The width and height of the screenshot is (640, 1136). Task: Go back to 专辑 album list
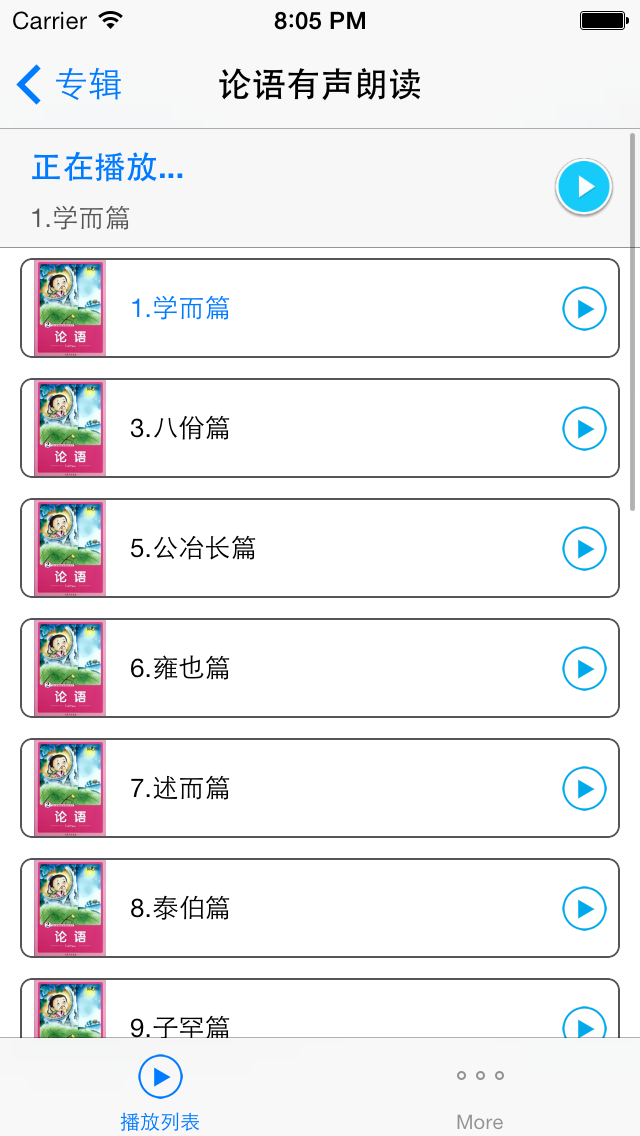tap(70, 85)
